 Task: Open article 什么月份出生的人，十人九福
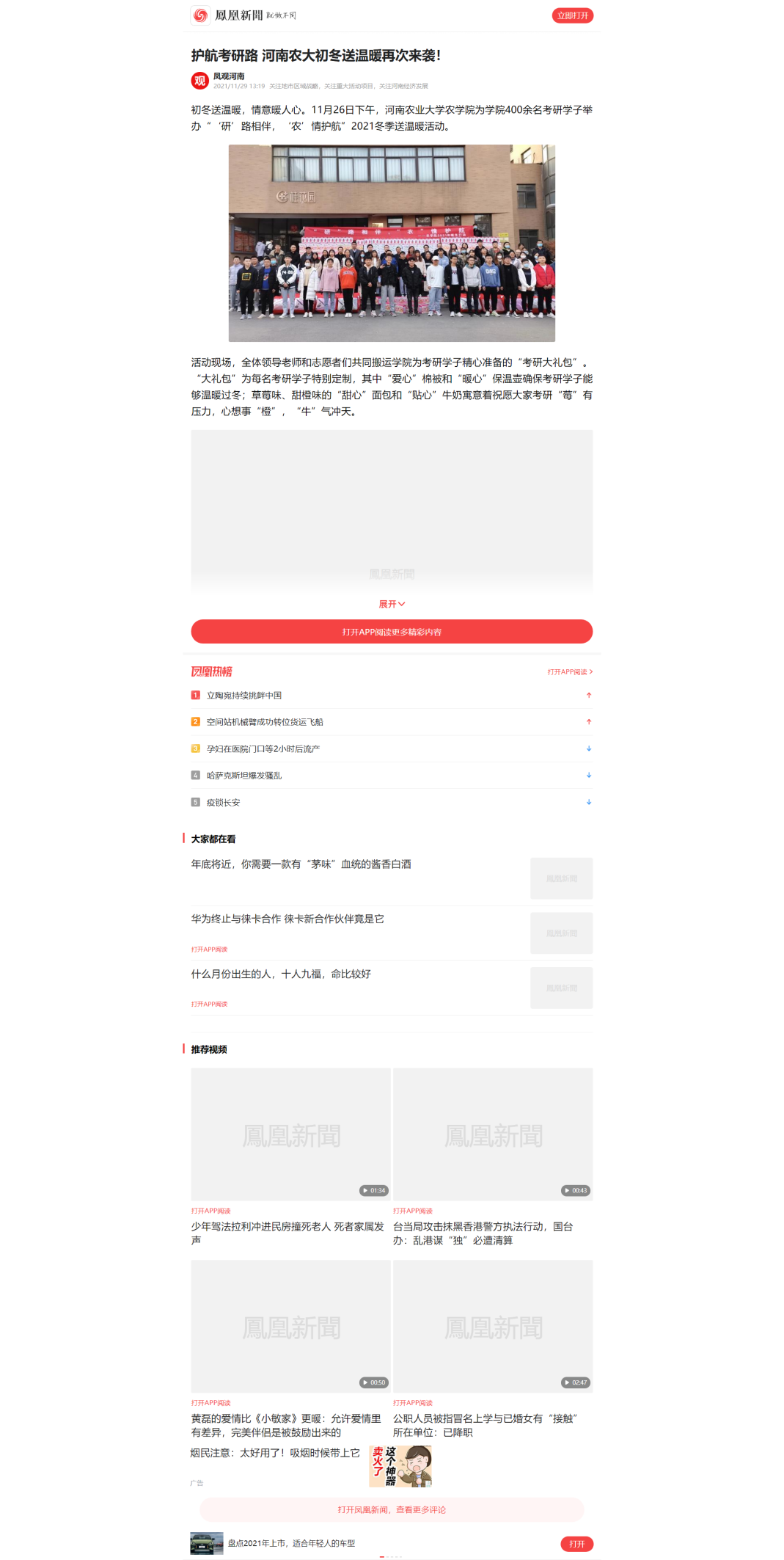(x=281, y=974)
